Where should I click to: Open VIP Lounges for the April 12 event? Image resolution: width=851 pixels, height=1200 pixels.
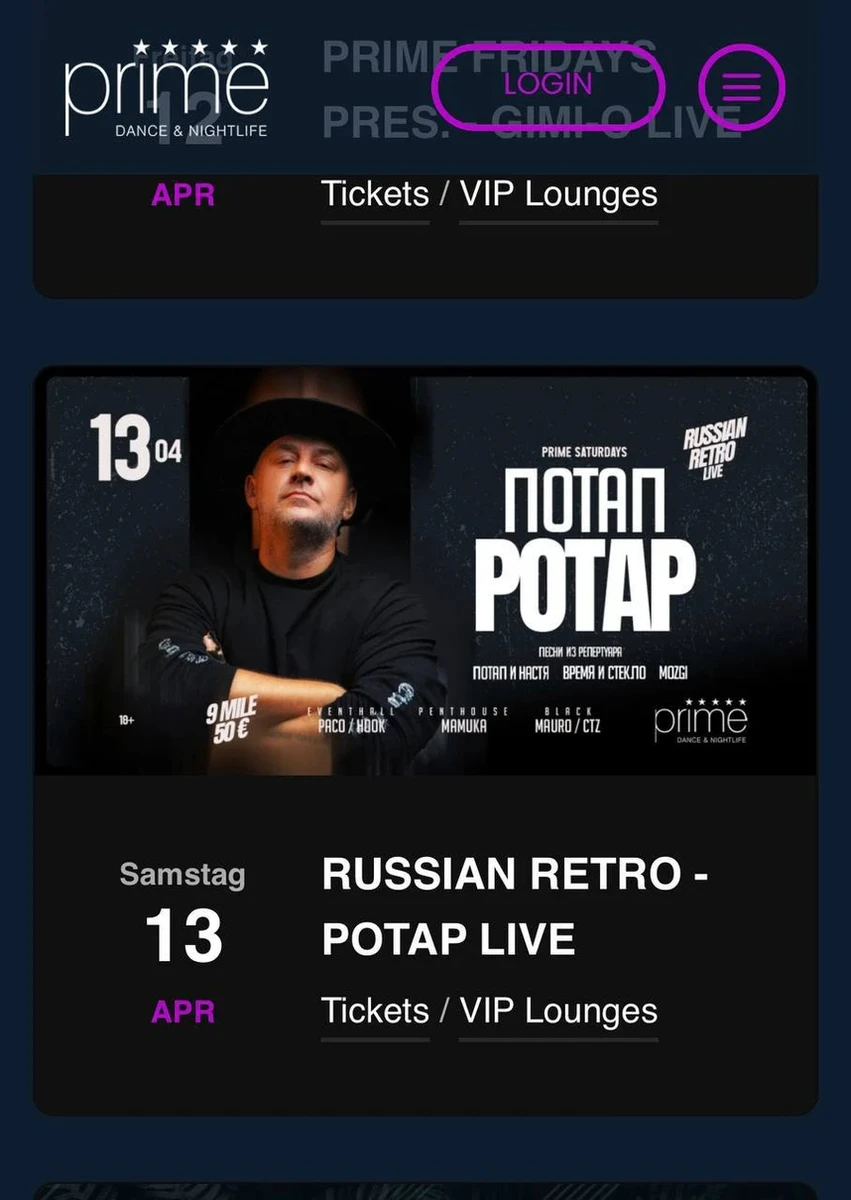[557, 194]
